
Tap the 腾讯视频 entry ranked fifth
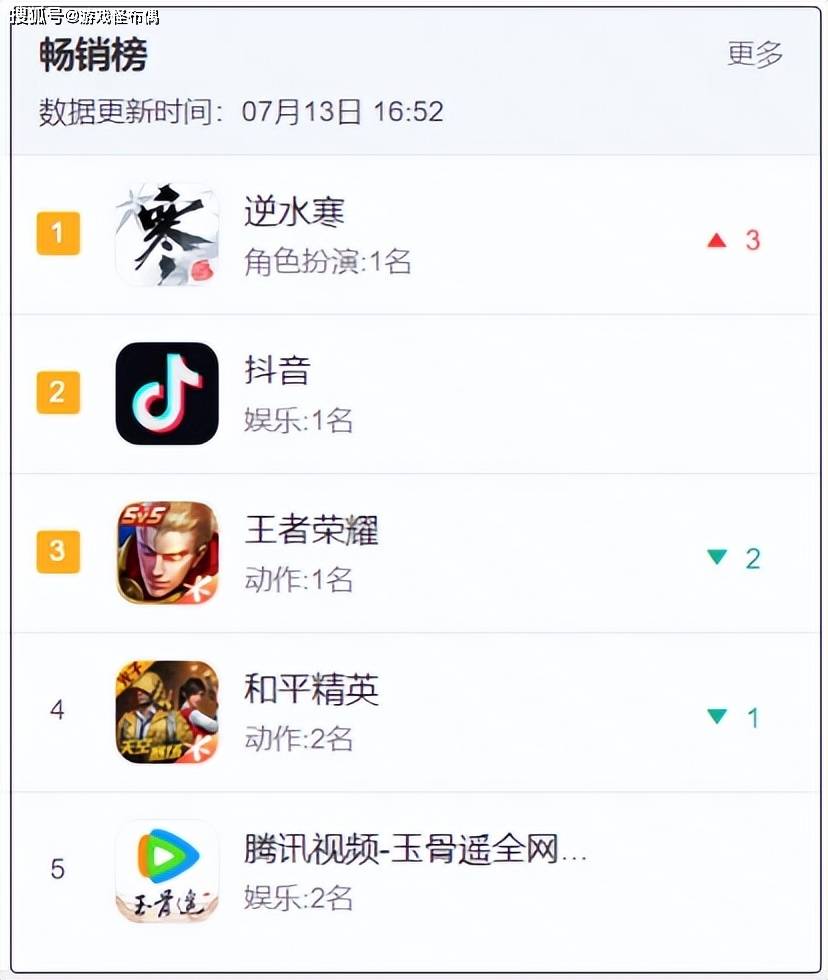click(415, 850)
